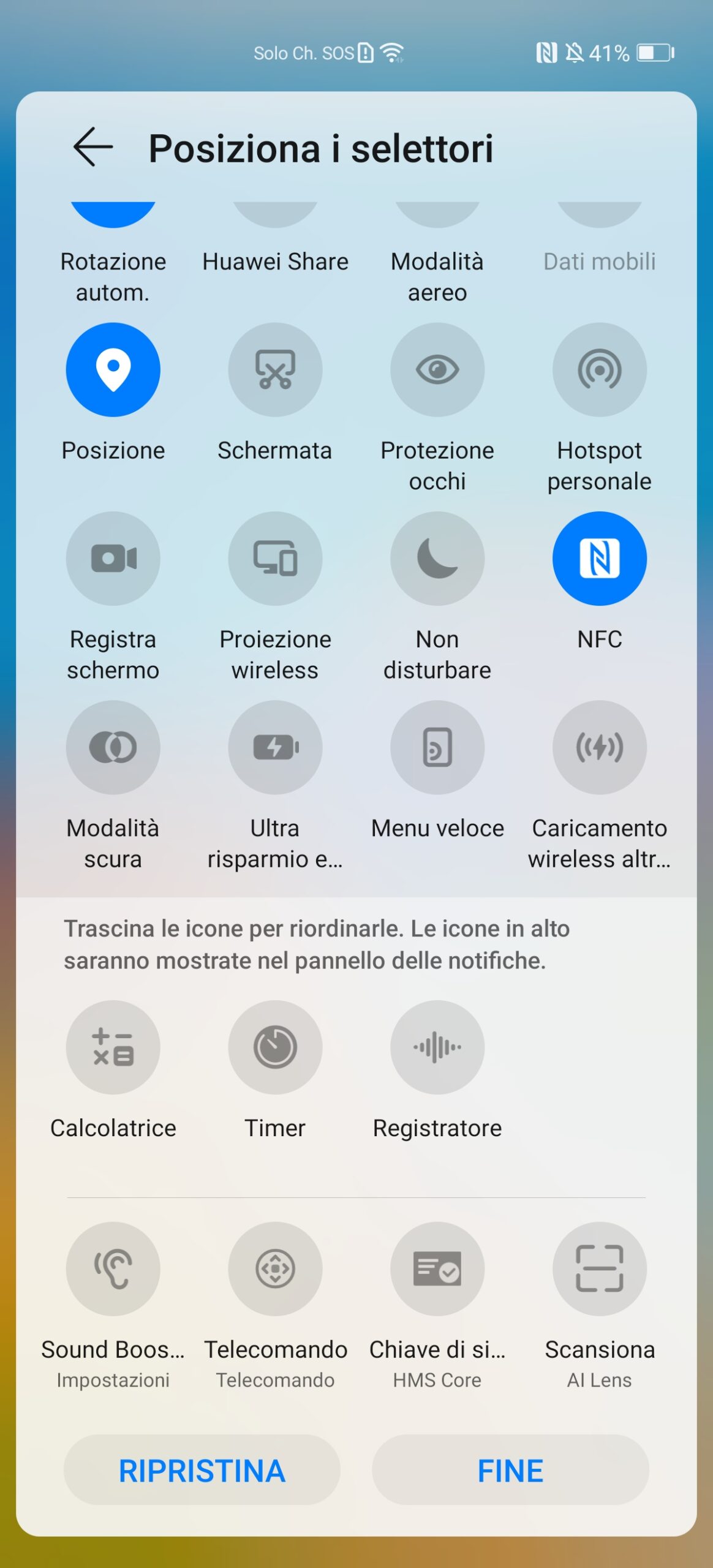The image size is (713, 1568).
Task: Select the Registratore shortcut
Action: tap(437, 1047)
